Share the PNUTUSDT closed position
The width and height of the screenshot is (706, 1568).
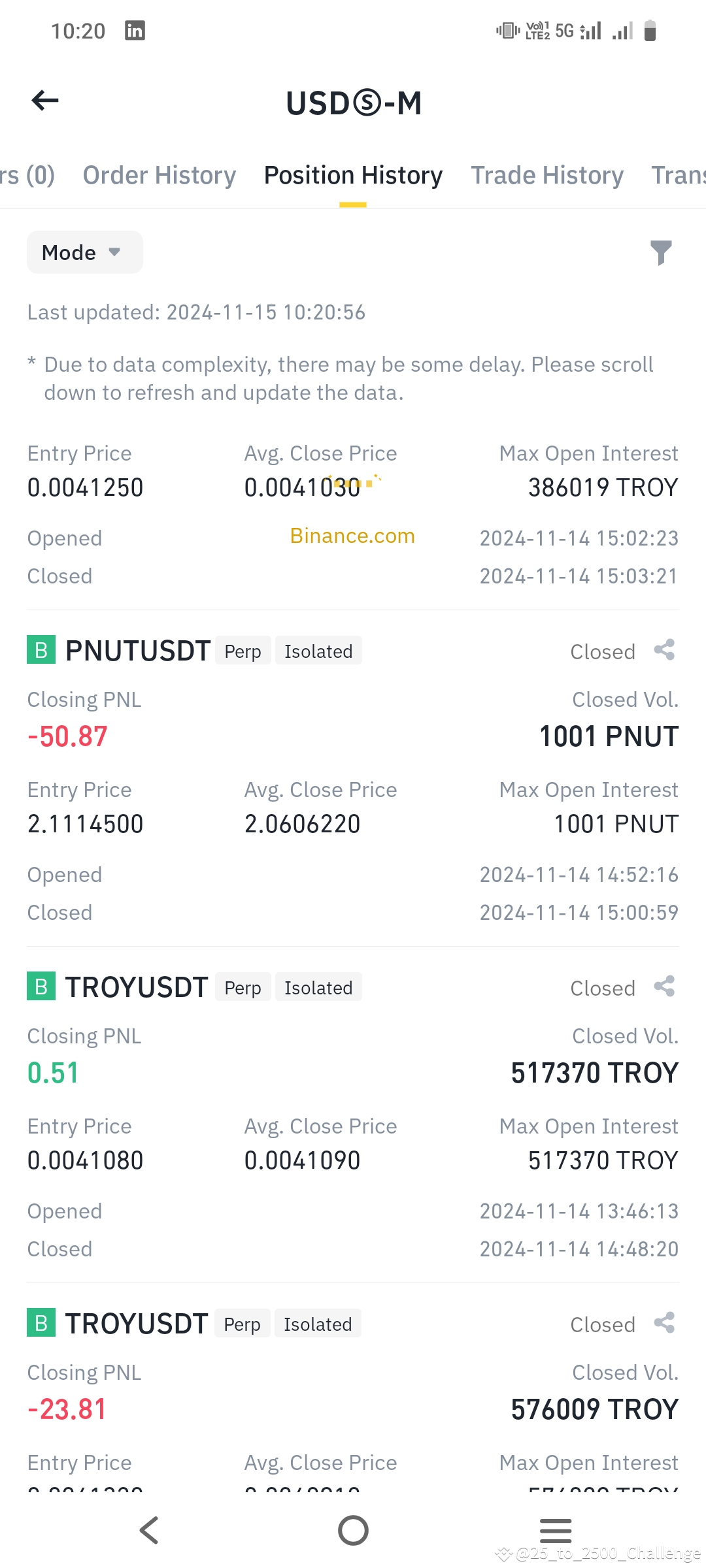664,650
